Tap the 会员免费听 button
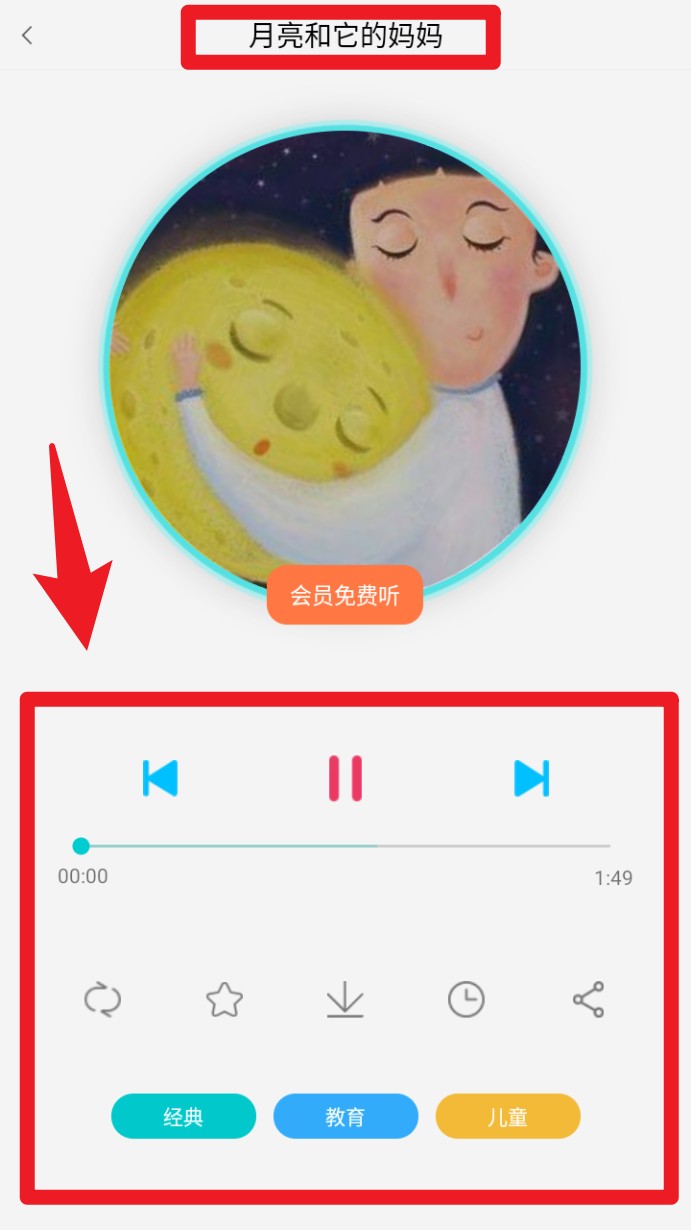 (345, 595)
